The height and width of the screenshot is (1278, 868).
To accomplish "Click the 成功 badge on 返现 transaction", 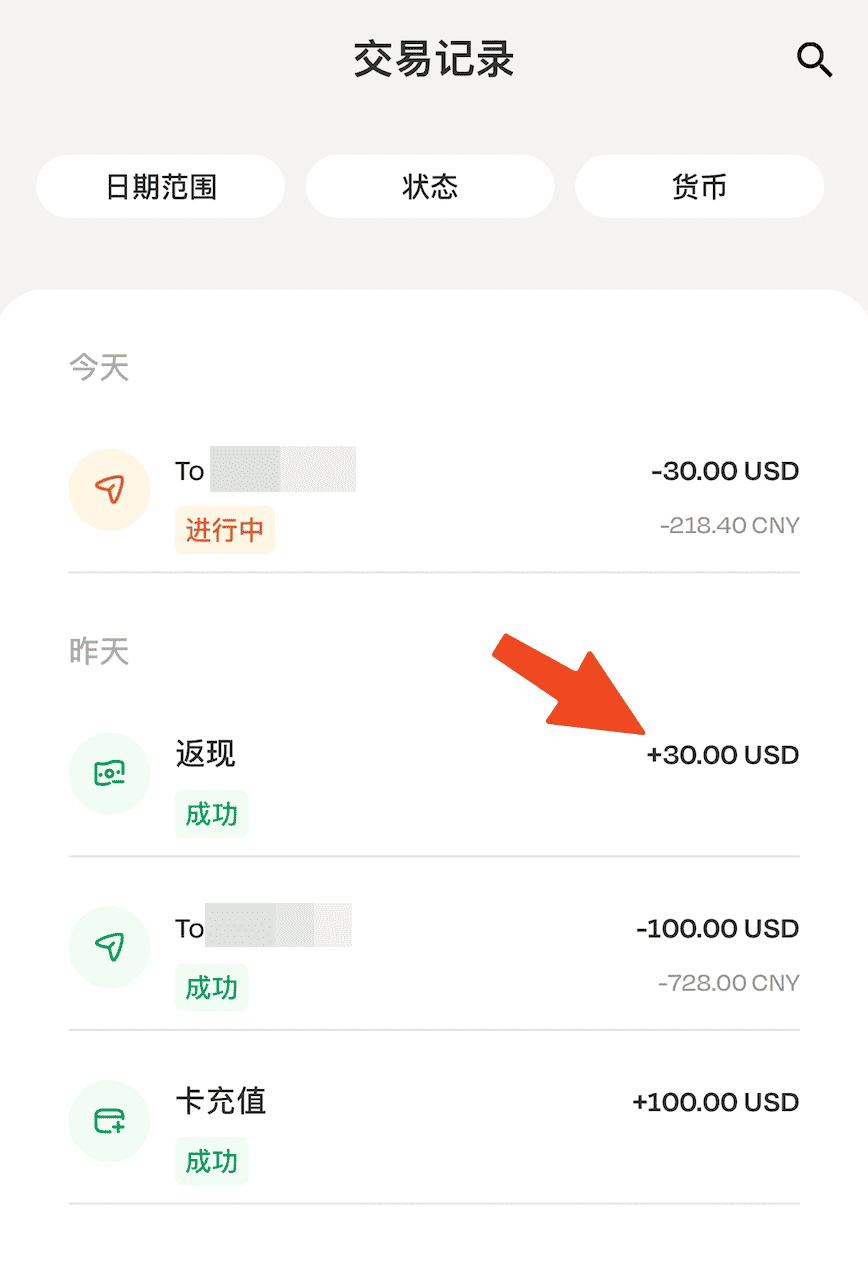I will [x=211, y=814].
